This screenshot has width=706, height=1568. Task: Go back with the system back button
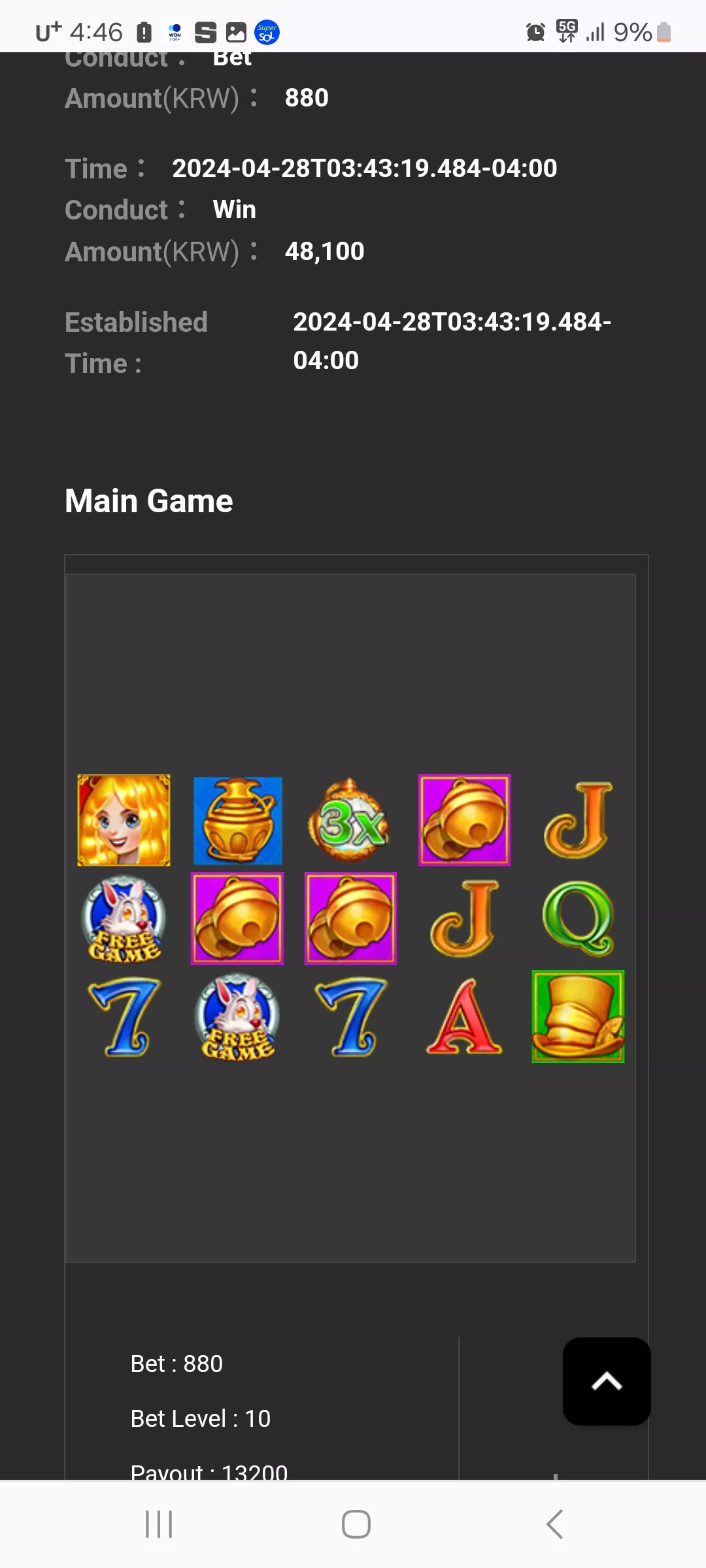click(x=554, y=1524)
